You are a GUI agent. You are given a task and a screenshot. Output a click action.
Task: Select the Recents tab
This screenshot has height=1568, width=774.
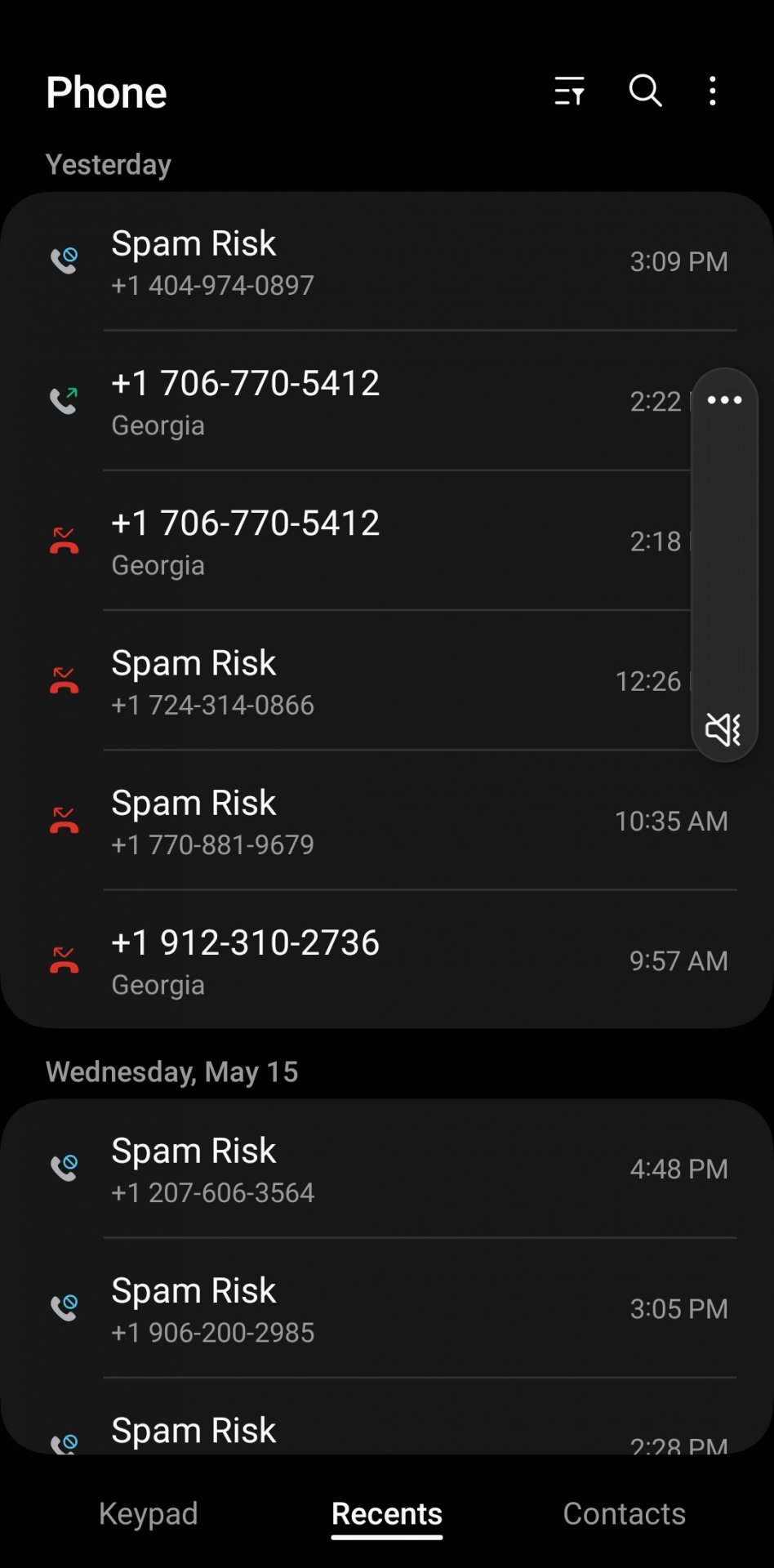[387, 1513]
